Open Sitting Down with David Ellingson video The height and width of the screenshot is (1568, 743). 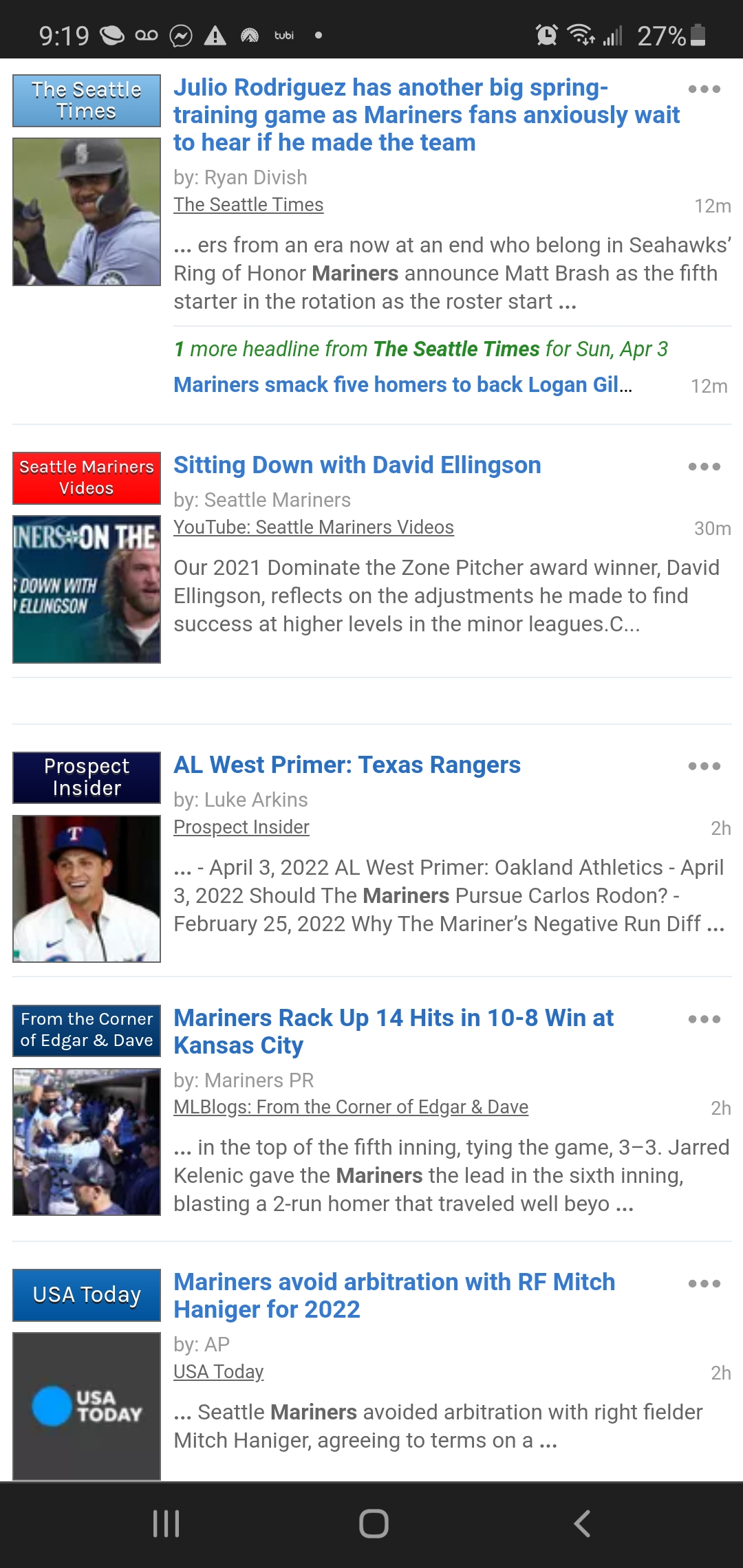(357, 466)
